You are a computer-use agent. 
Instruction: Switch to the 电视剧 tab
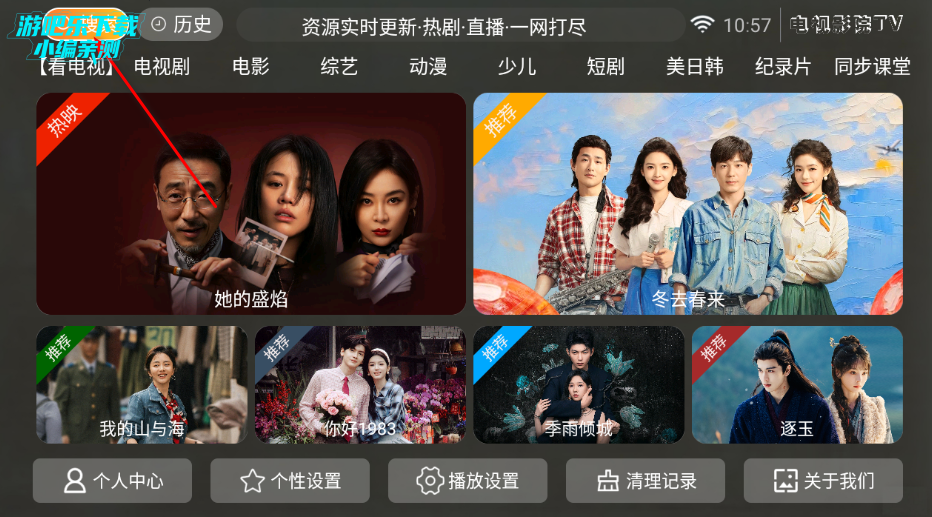pos(161,67)
